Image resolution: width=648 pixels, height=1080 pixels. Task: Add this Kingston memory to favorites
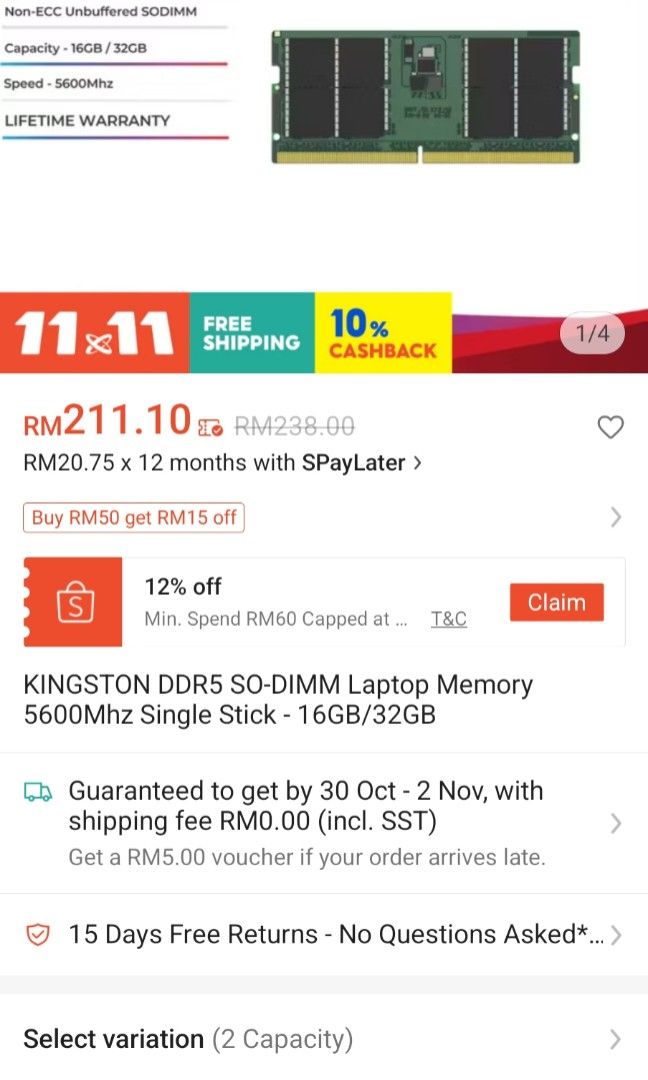pos(610,428)
